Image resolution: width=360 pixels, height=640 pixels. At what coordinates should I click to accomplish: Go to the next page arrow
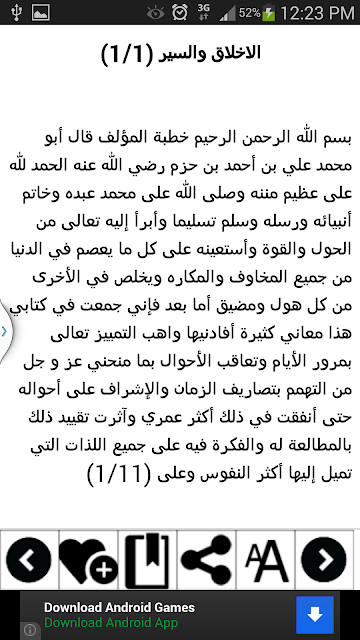324,560
